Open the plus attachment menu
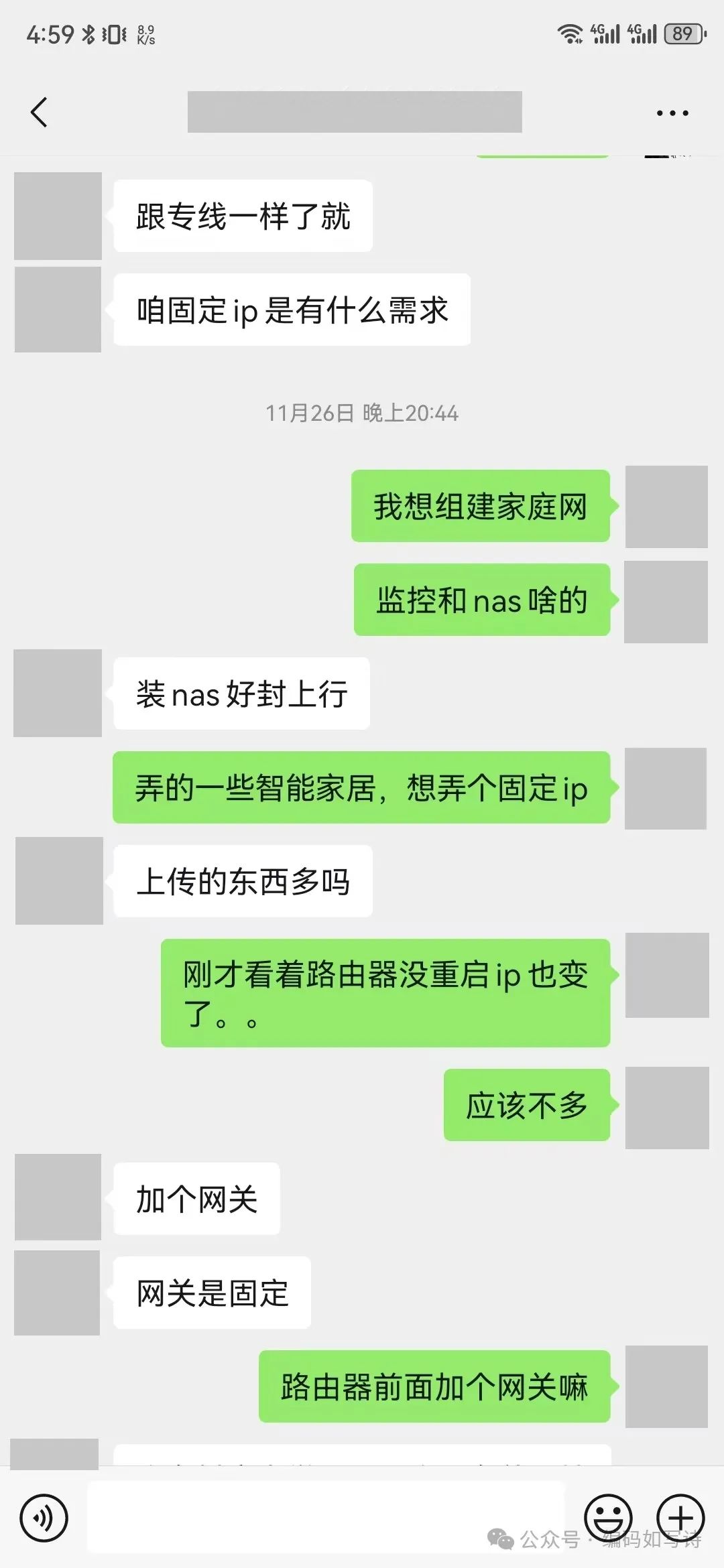Viewport: 724px width, 1568px height. click(x=680, y=1518)
